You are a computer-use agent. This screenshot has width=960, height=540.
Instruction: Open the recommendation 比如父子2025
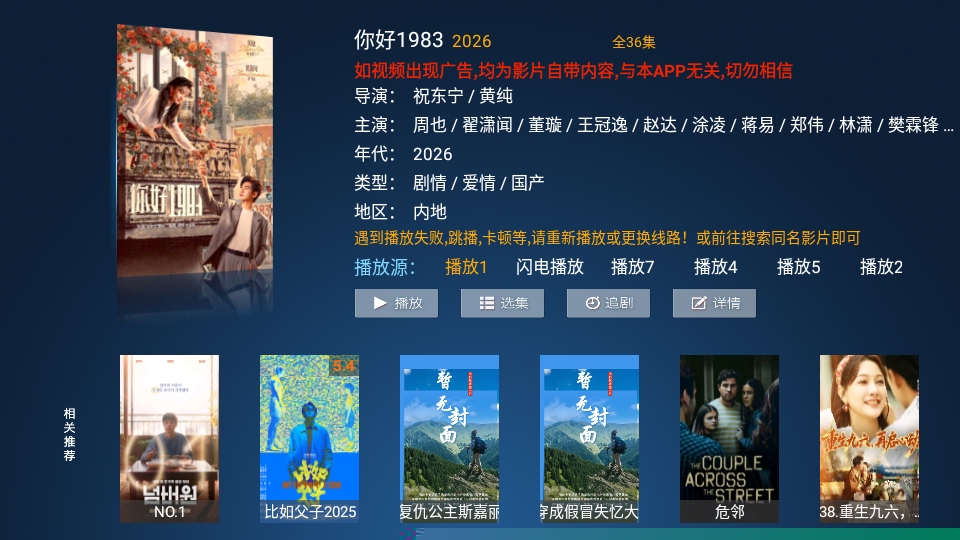point(309,438)
